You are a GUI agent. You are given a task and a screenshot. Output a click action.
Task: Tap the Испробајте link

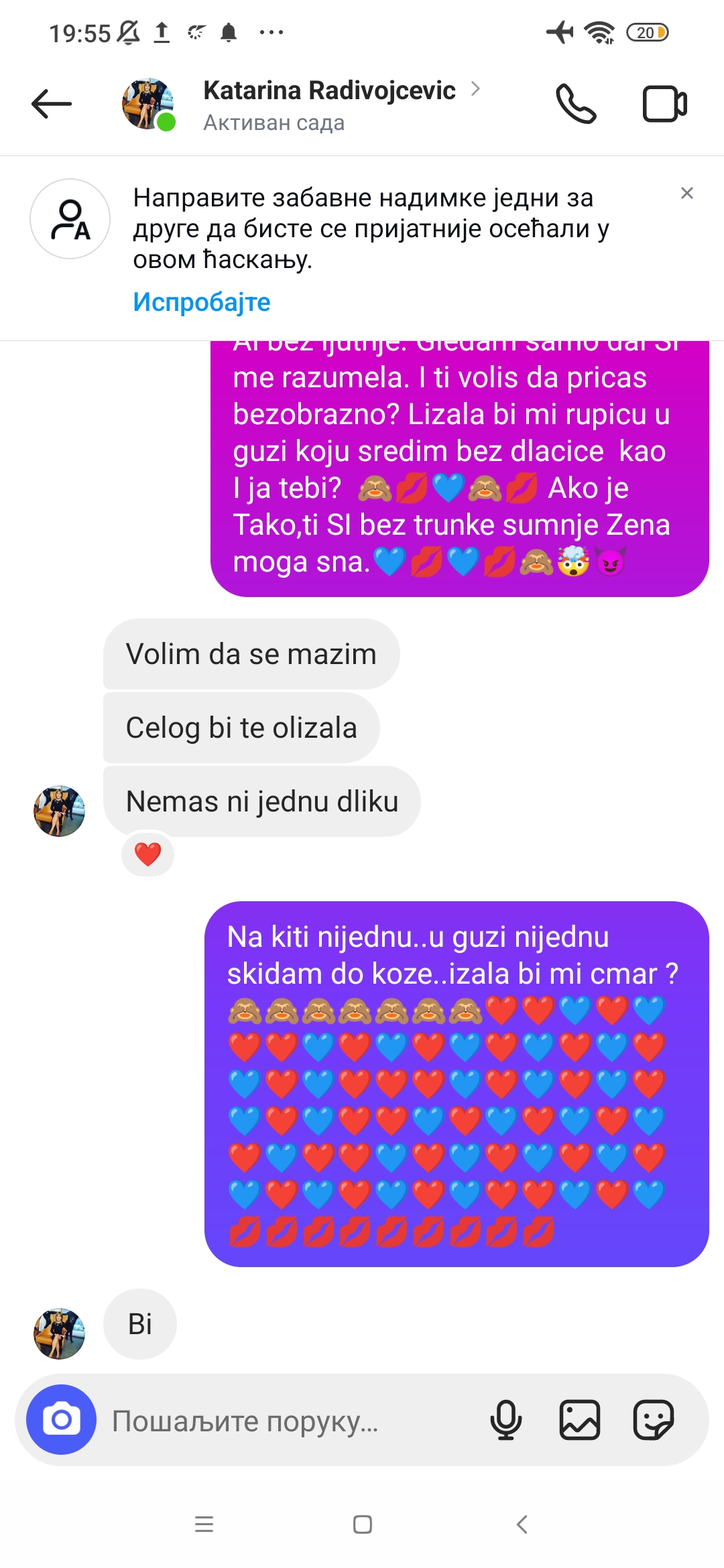[x=202, y=302]
